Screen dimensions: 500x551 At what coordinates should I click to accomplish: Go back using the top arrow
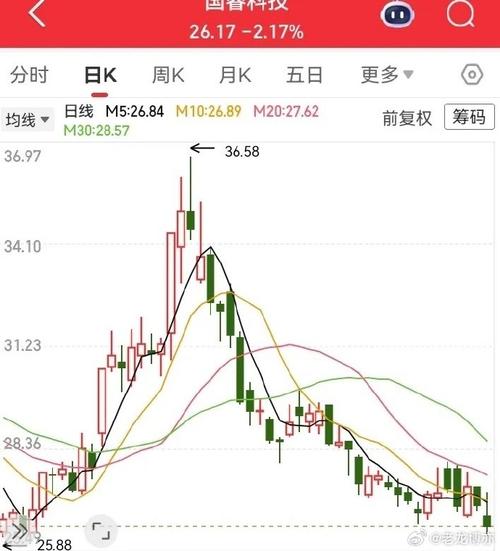tap(37, 13)
